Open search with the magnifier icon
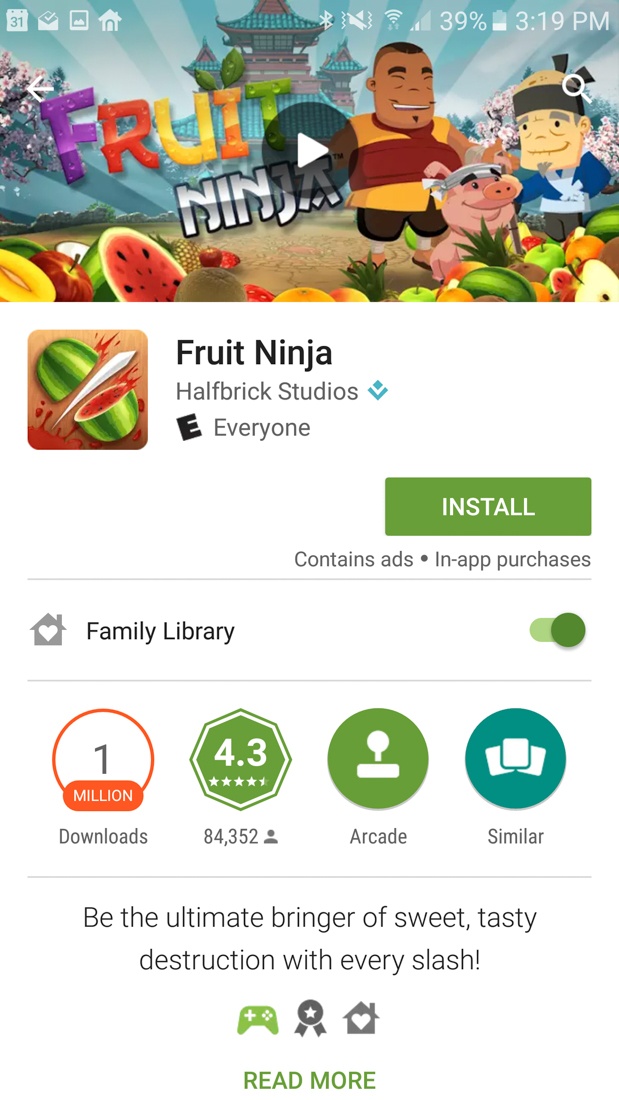Image resolution: width=619 pixels, height=1100 pixels. pyautogui.click(x=576, y=88)
